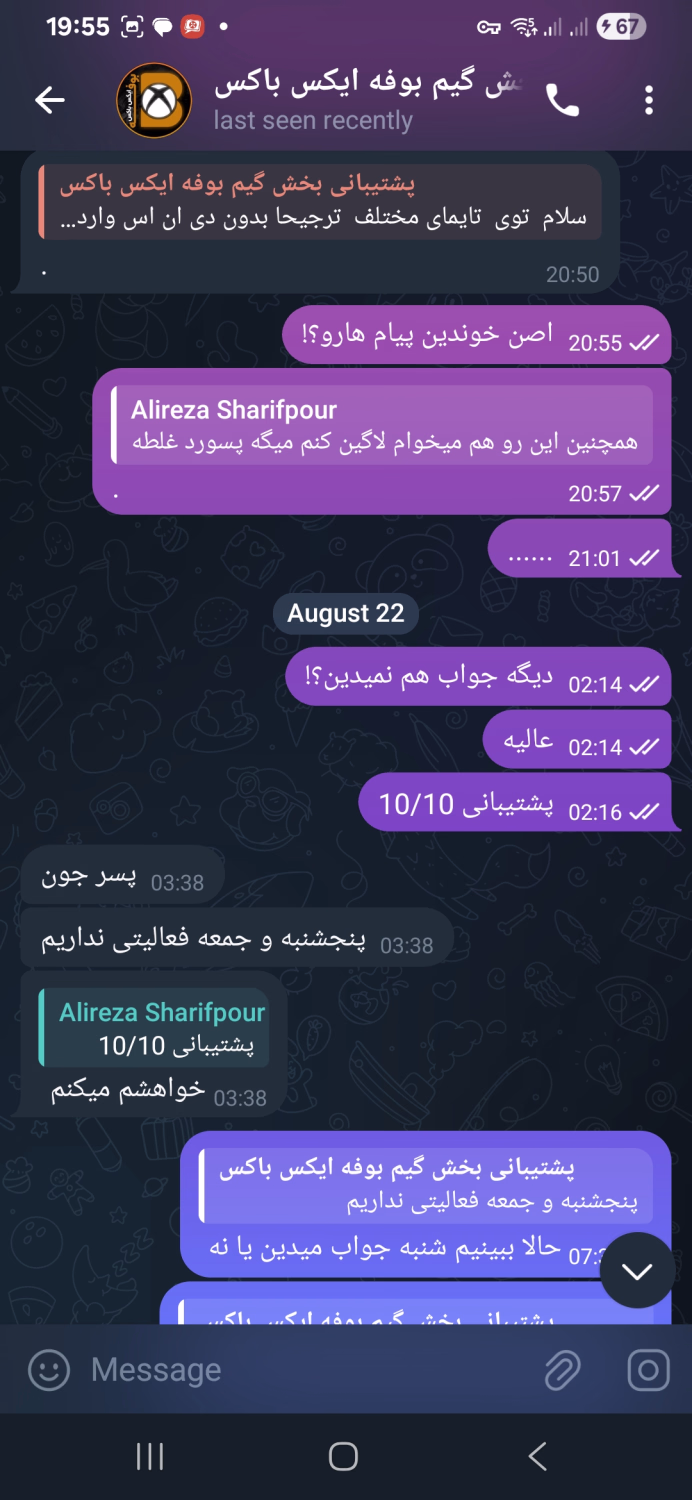
Task: Open the emoji picker
Action: [49, 1370]
